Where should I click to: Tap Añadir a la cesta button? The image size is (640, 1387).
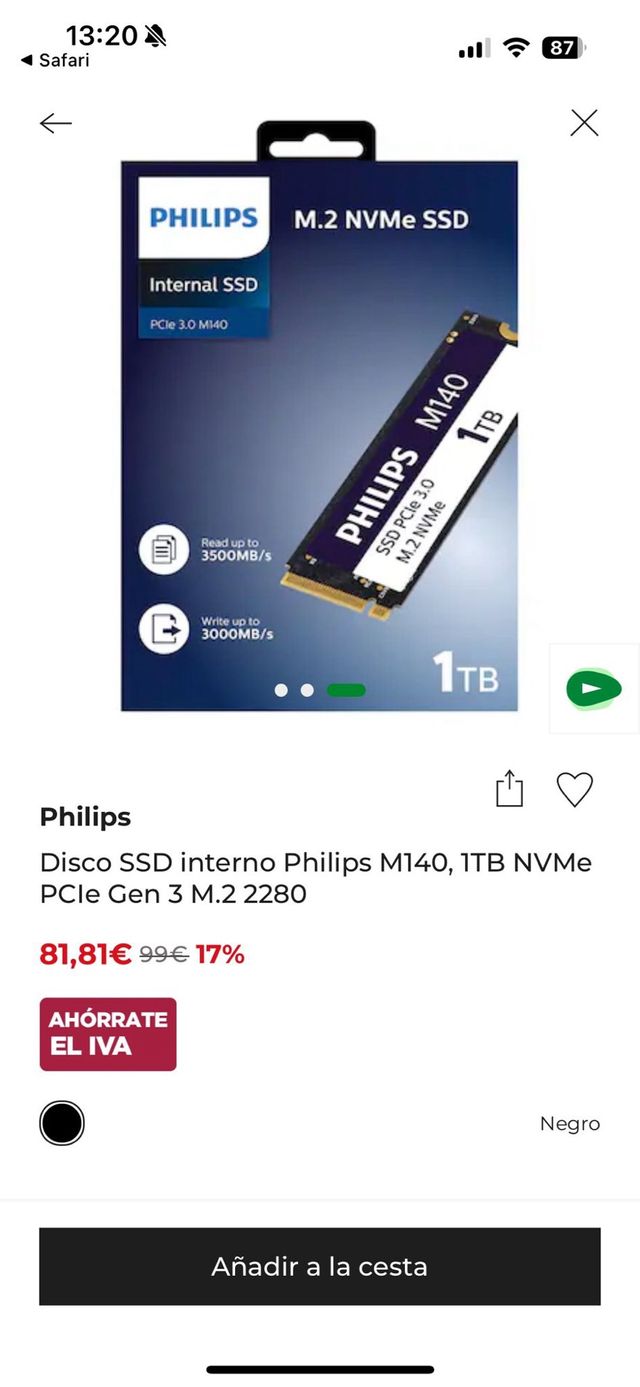(x=320, y=1267)
